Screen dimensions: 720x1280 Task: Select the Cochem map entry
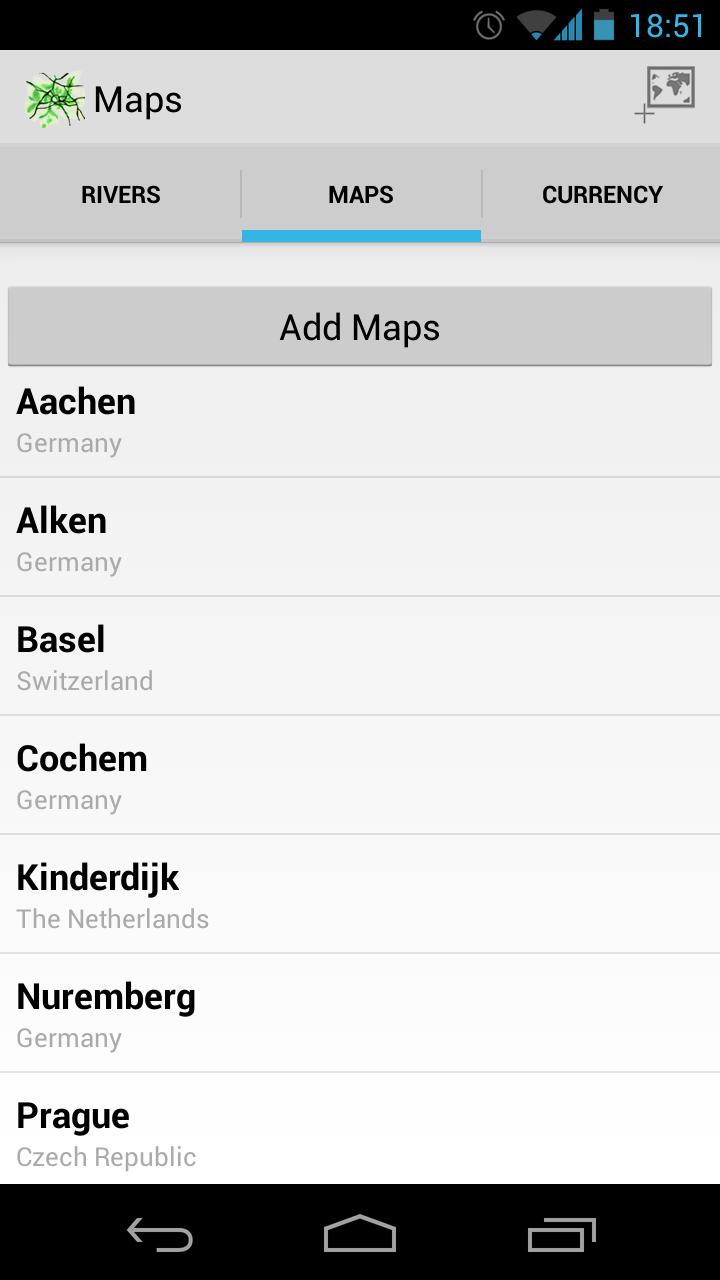click(360, 777)
